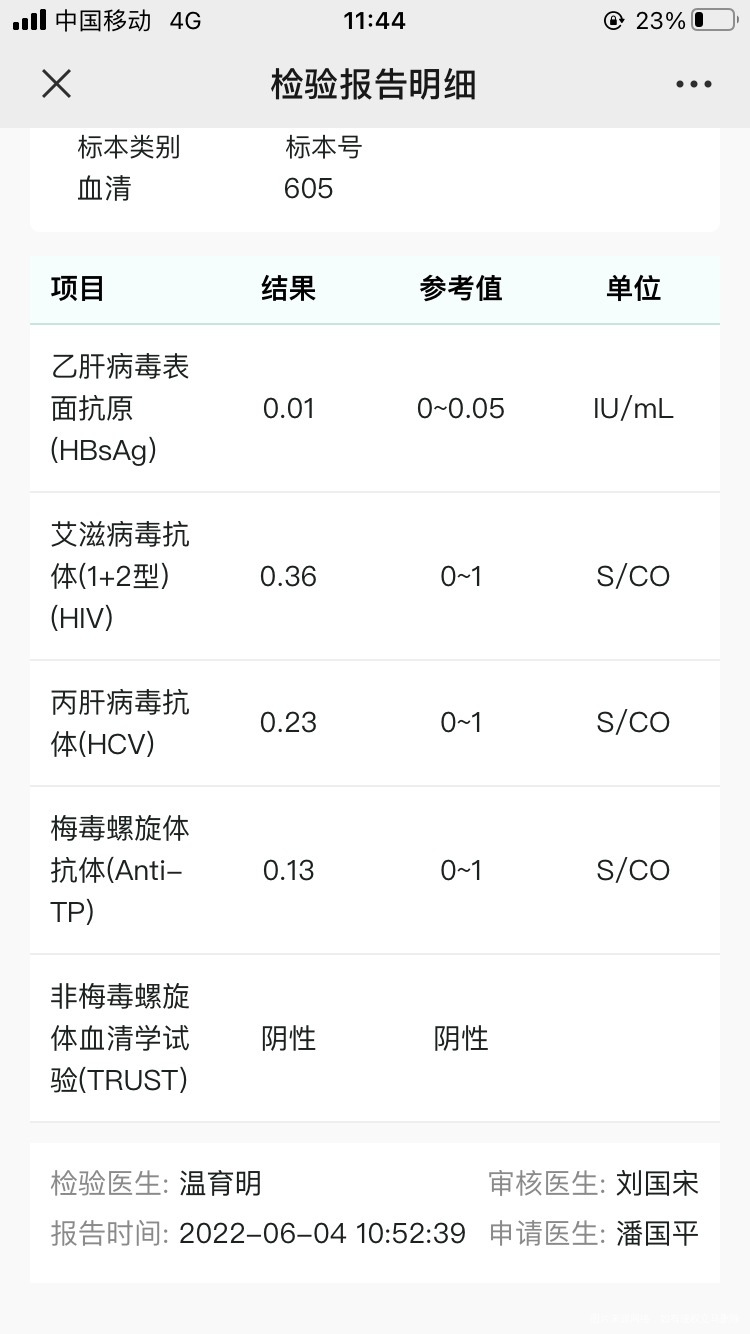The height and width of the screenshot is (1334, 750).
Task: Tap the report time 2022-06-04 10:52:39
Action: click(x=322, y=1233)
